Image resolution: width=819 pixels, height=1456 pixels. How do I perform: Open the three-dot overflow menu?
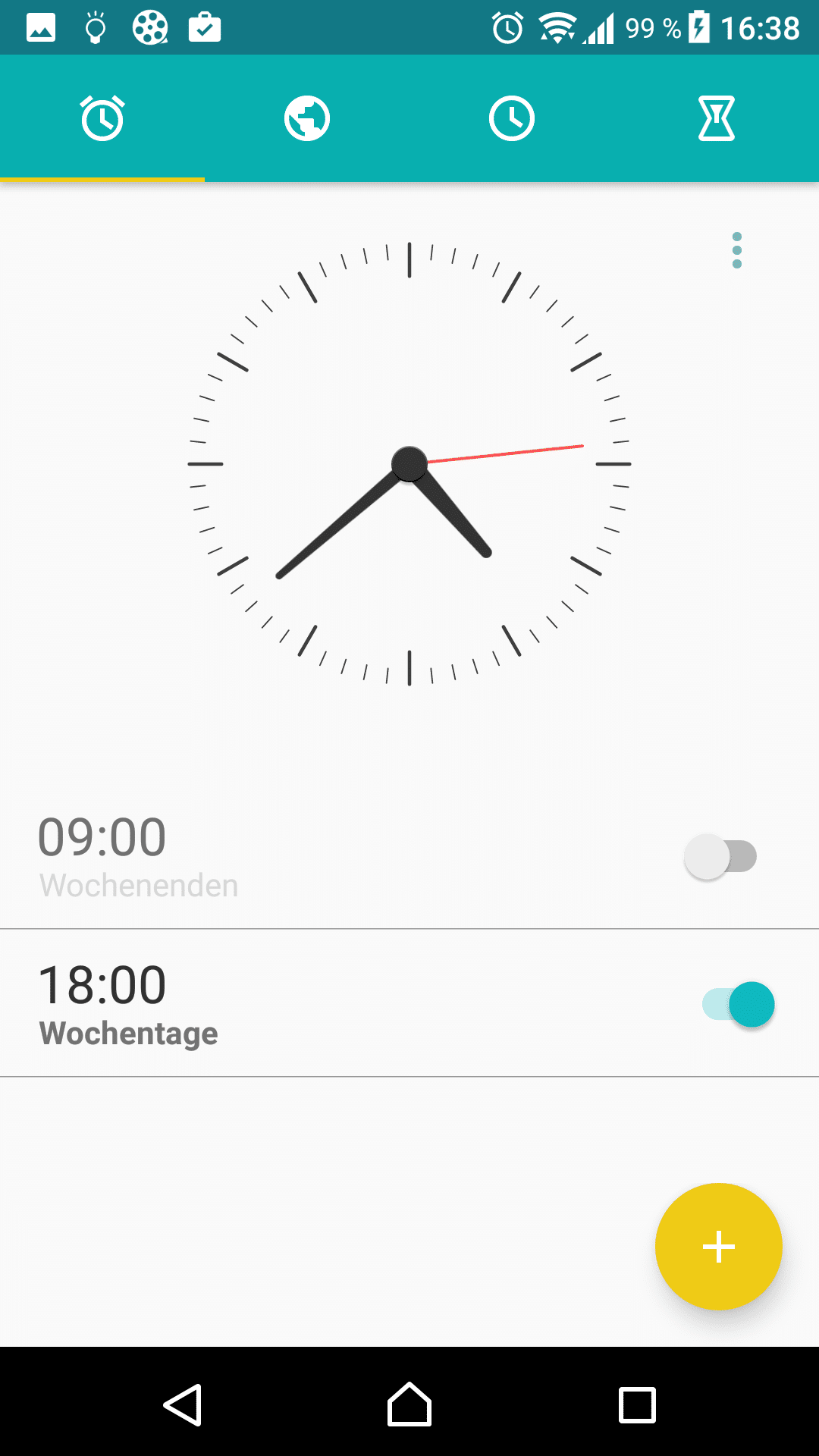click(x=736, y=250)
